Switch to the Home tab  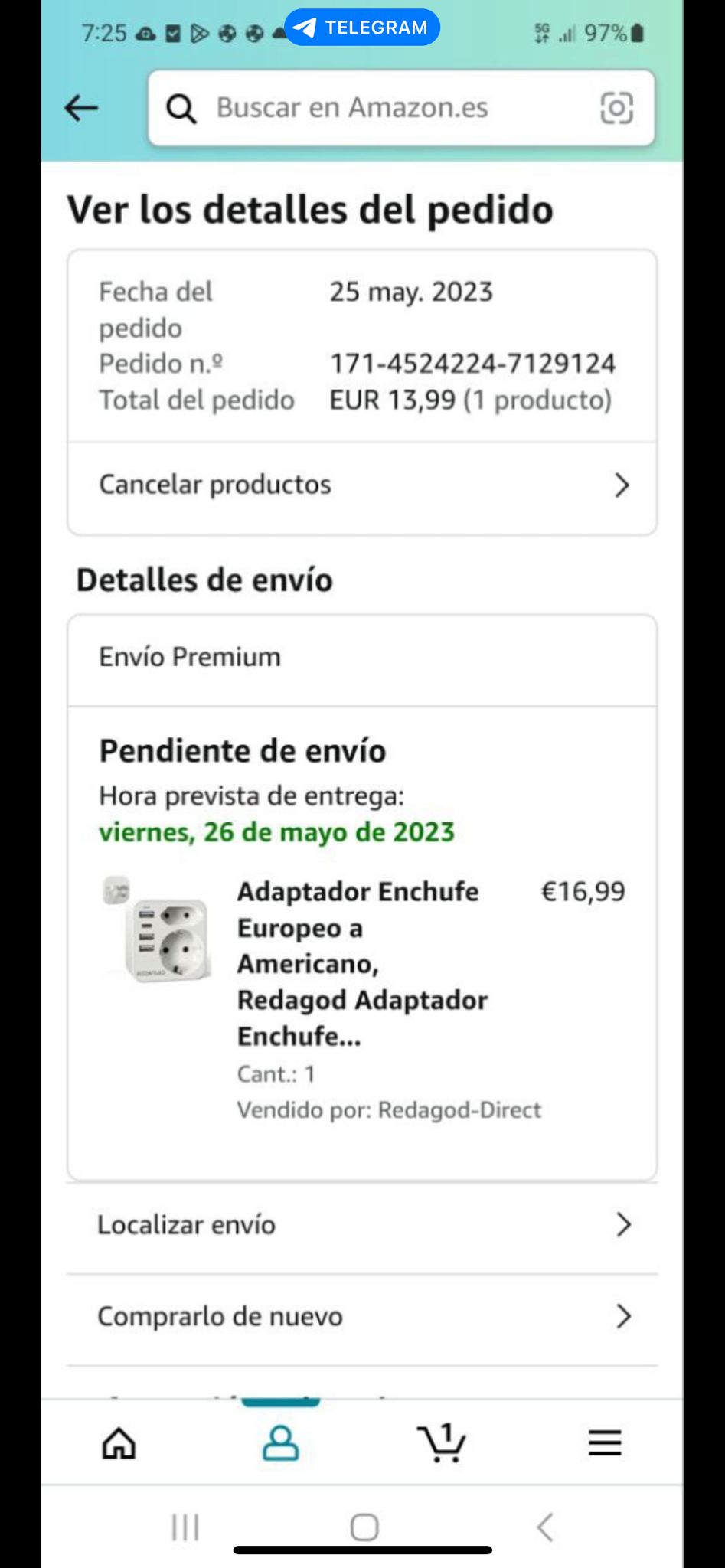[x=119, y=1444]
